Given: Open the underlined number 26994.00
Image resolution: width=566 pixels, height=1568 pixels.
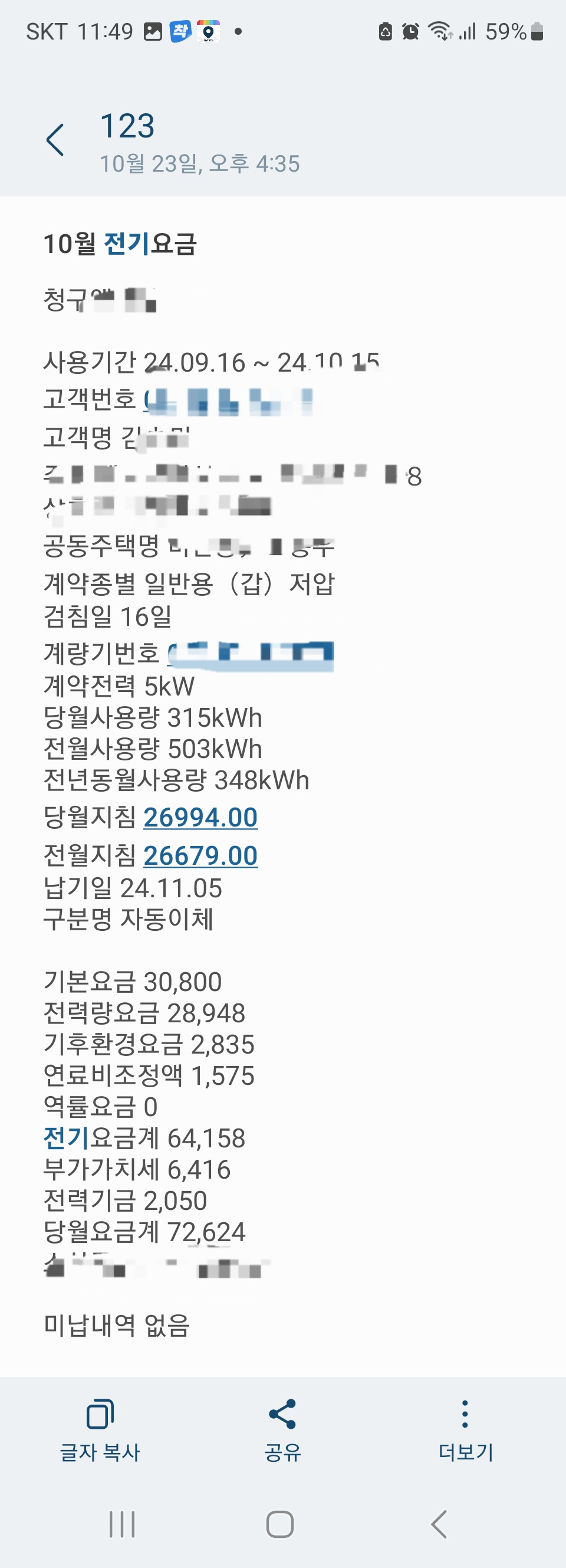Looking at the screenshot, I should pyautogui.click(x=200, y=818).
